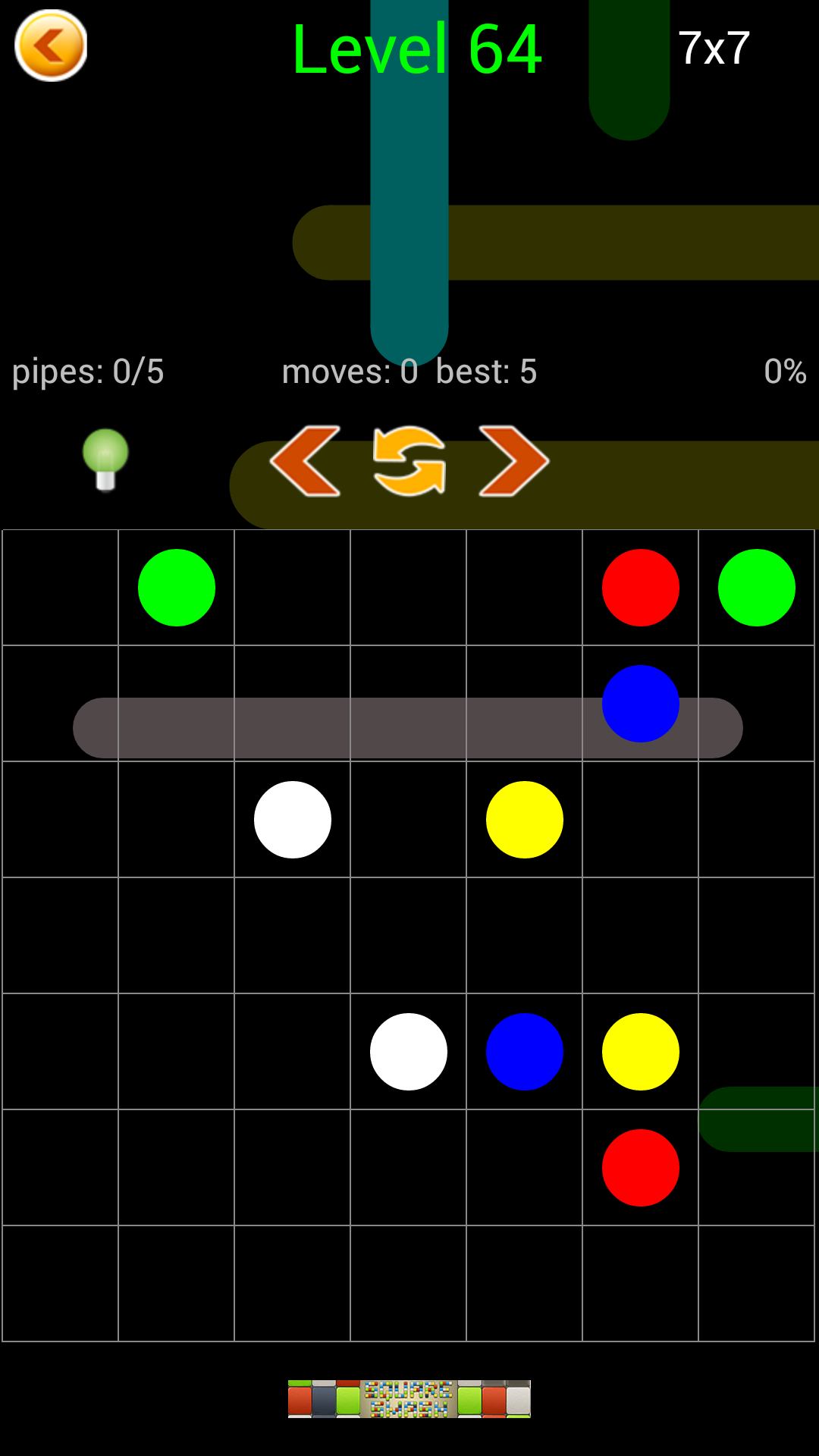Go to the previous level arrow
Screen dimensions: 819x1456
pos(305,461)
